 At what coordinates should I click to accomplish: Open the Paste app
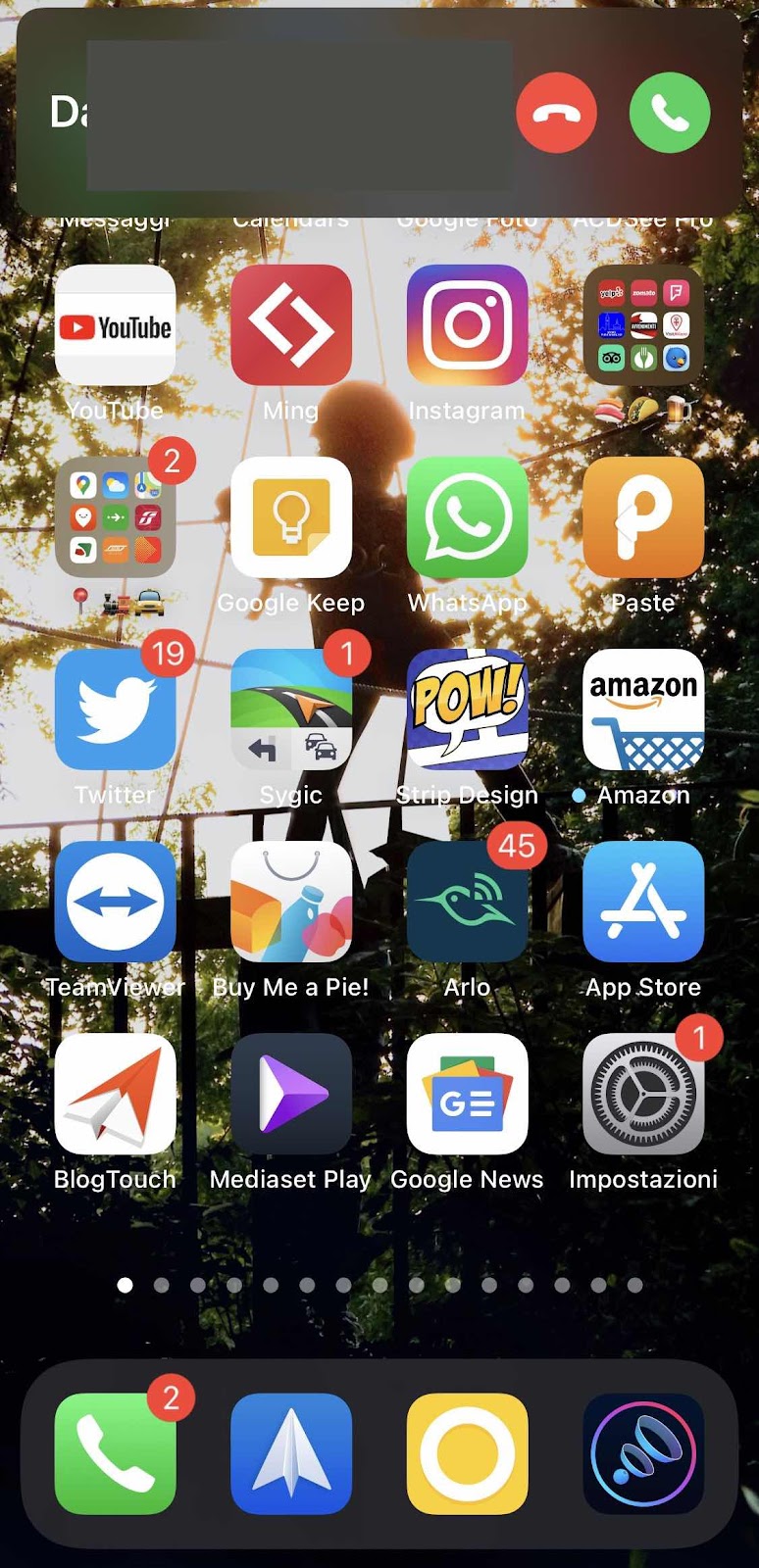(643, 517)
